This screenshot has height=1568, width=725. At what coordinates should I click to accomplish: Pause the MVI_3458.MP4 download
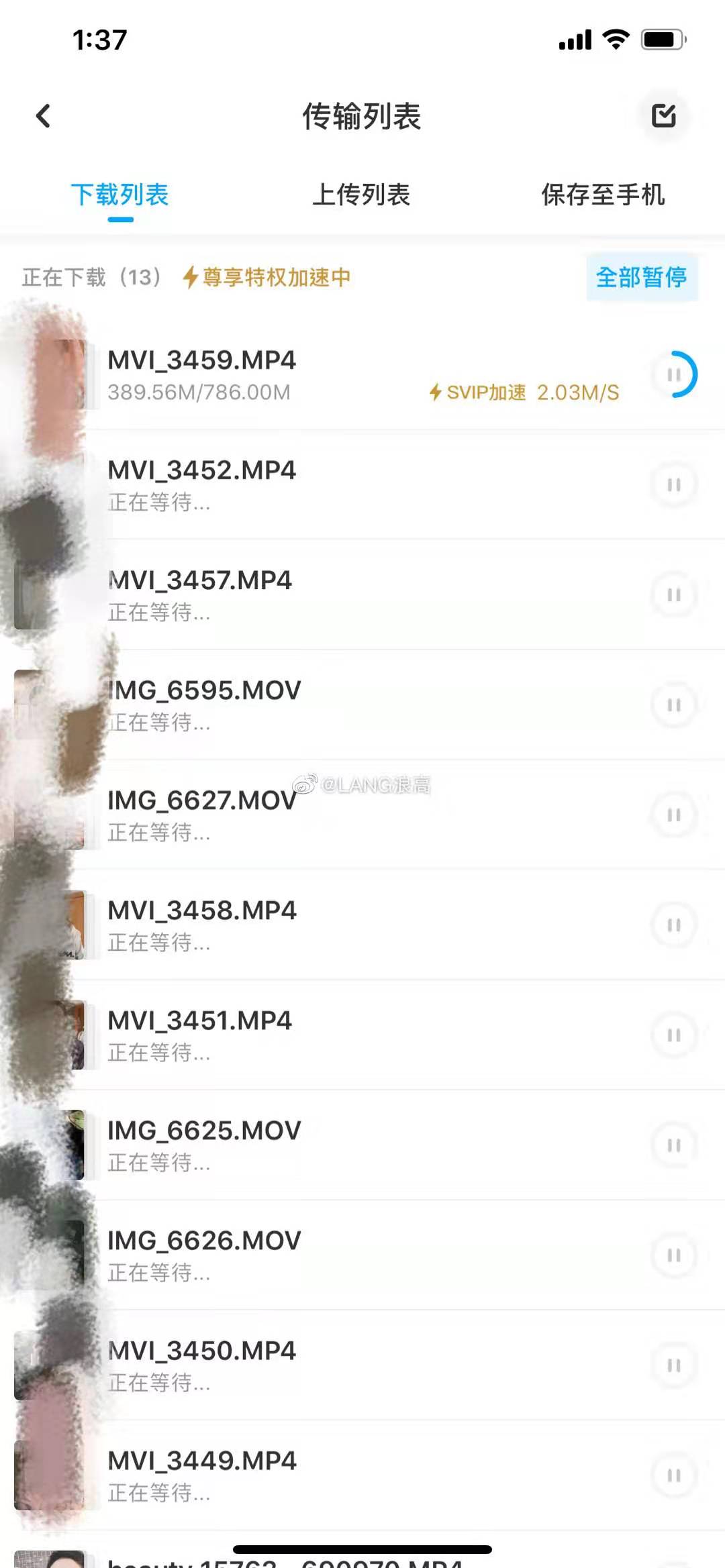point(674,925)
